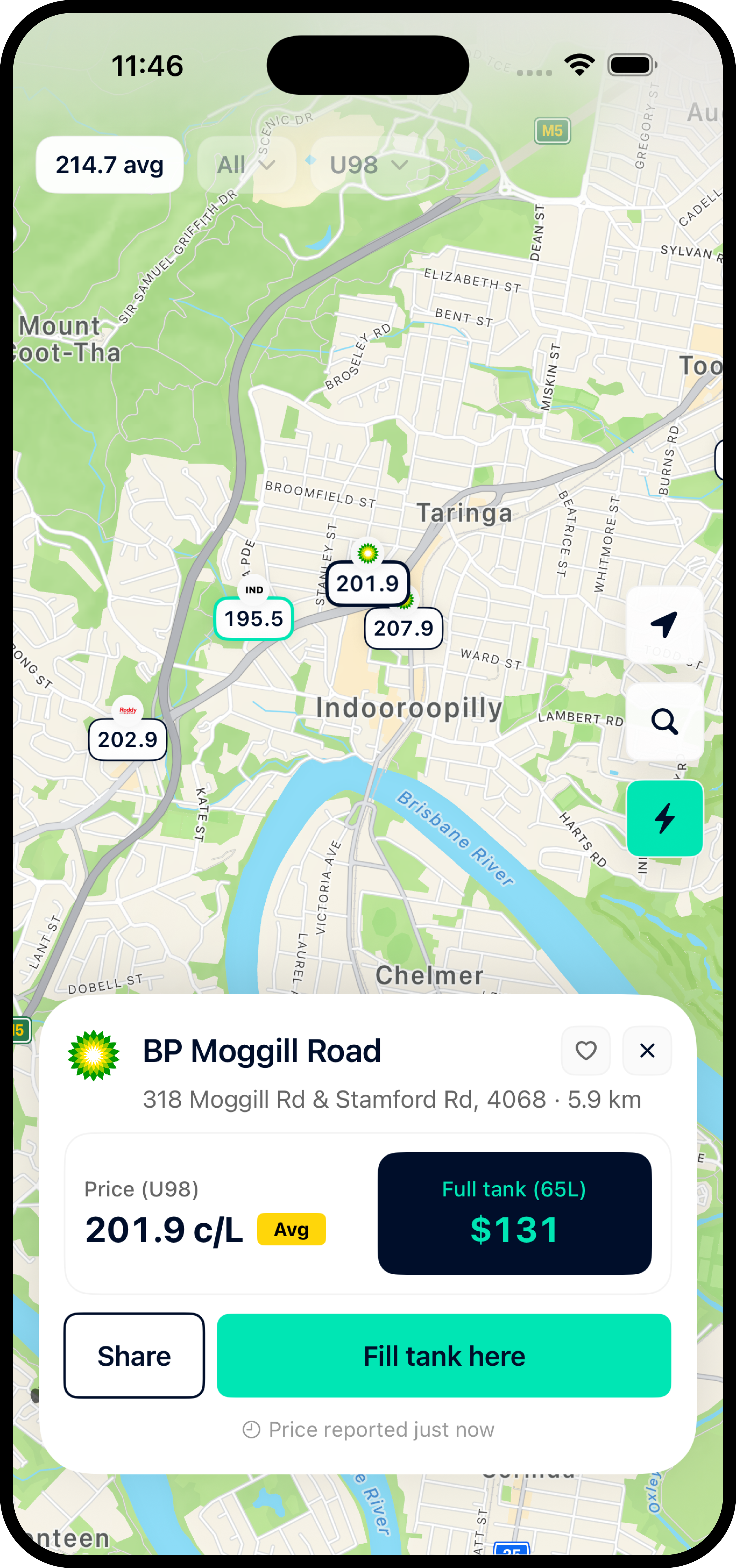This screenshot has width=736, height=1568.
Task: Favorite BP Moggill Road with heart
Action: (586, 1051)
